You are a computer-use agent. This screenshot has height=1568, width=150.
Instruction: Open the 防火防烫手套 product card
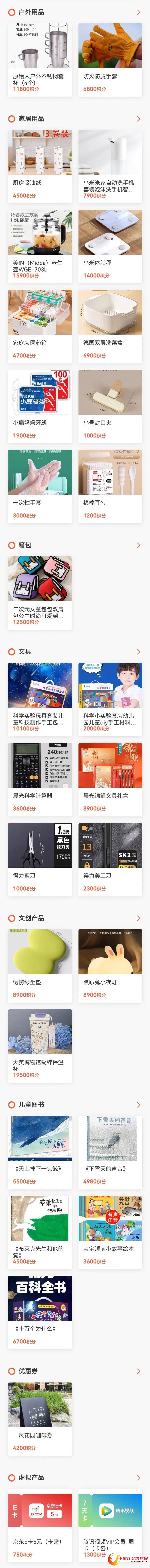tap(110, 58)
